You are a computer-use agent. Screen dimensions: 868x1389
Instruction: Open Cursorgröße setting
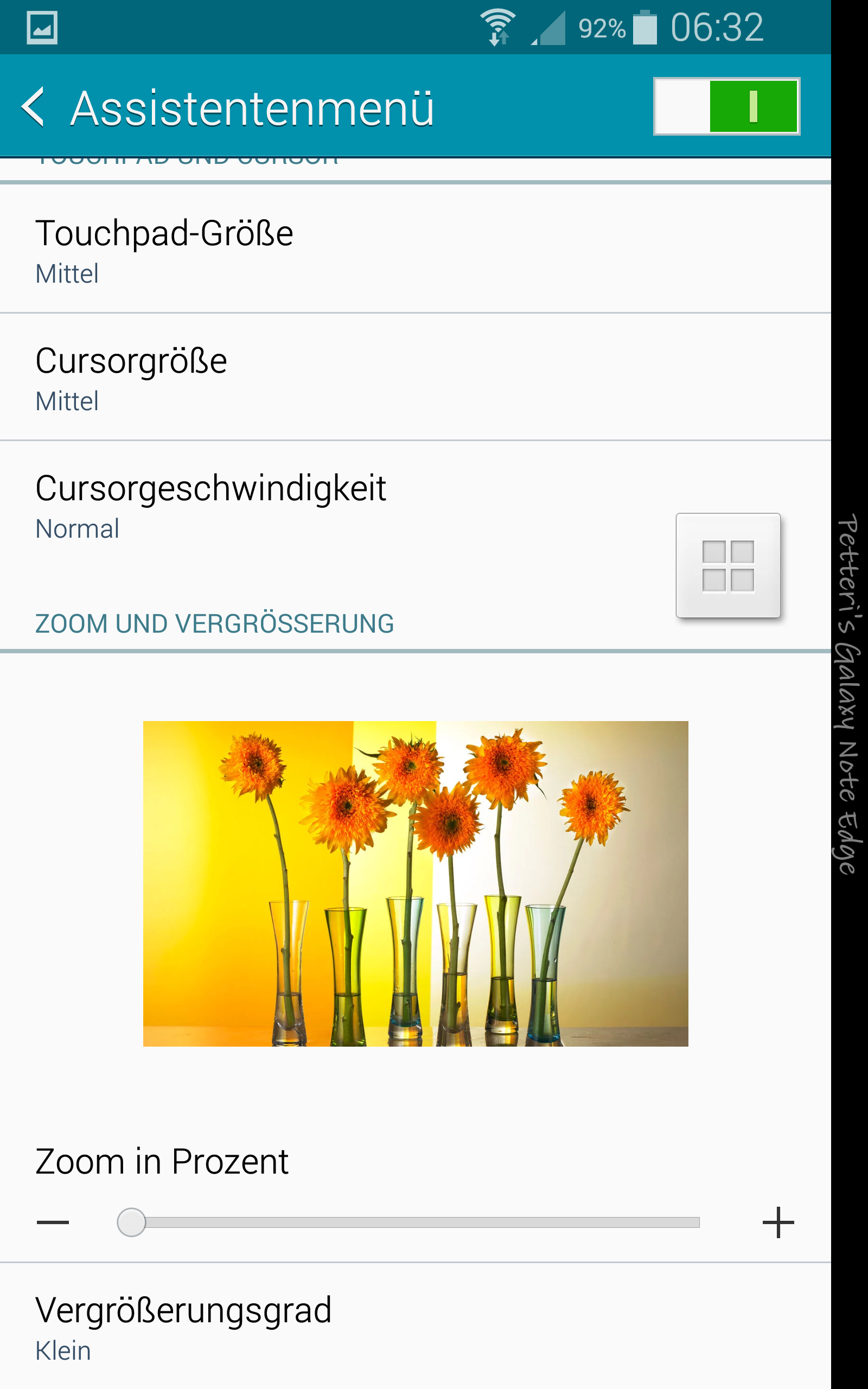[x=416, y=377]
